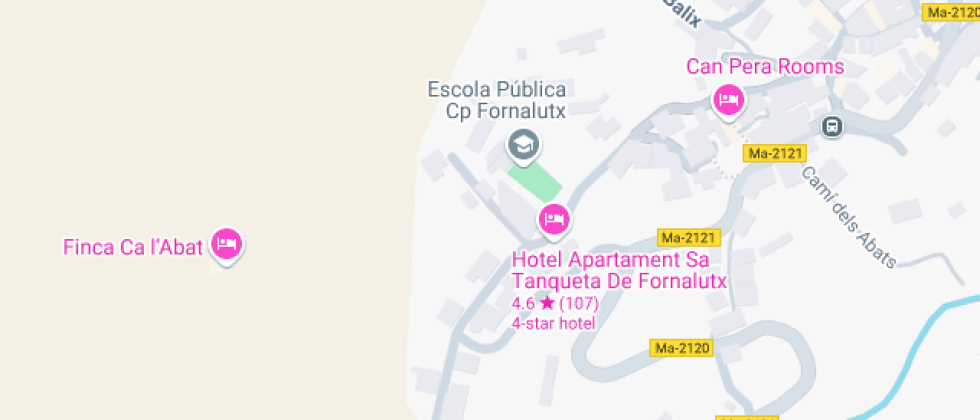Select the Can Pera Rooms hotel marker
The width and height of the screenshot is (980, 420).
coord(728,100)
